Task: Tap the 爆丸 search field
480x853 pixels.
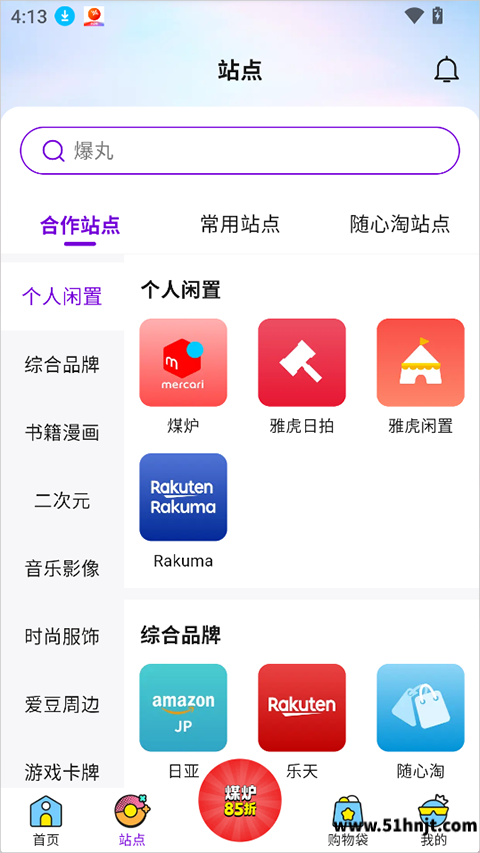Action: point(240,151)
